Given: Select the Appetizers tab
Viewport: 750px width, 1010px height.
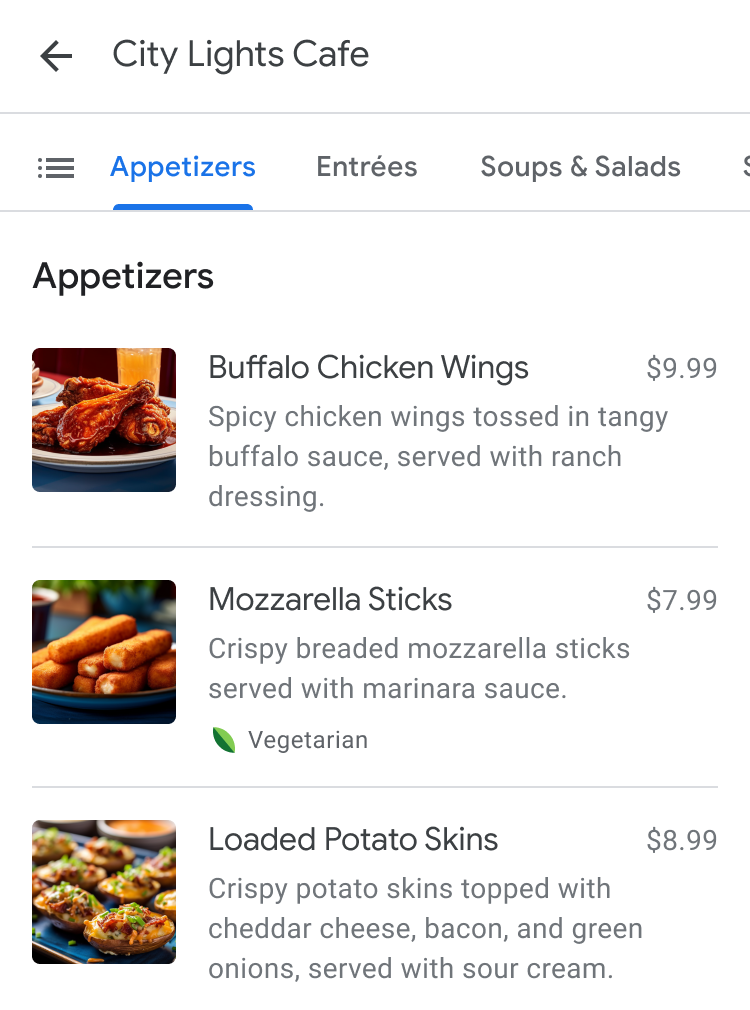Looking at the screenshot, I should (x=183, y=167).
